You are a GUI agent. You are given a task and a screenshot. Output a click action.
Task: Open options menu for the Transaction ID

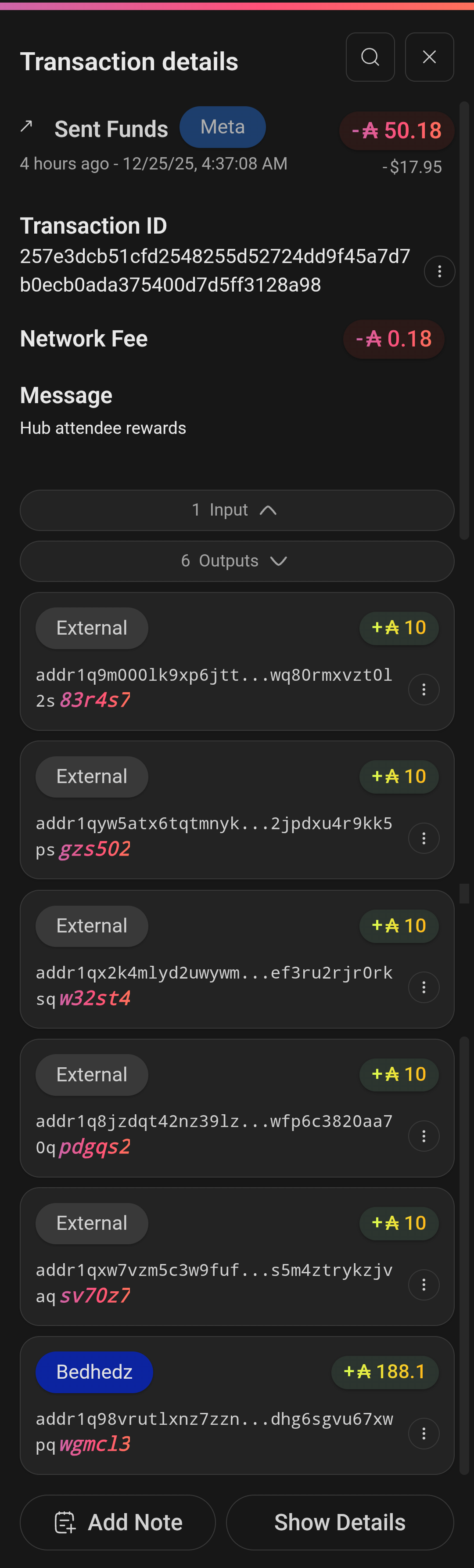point(439,271)
